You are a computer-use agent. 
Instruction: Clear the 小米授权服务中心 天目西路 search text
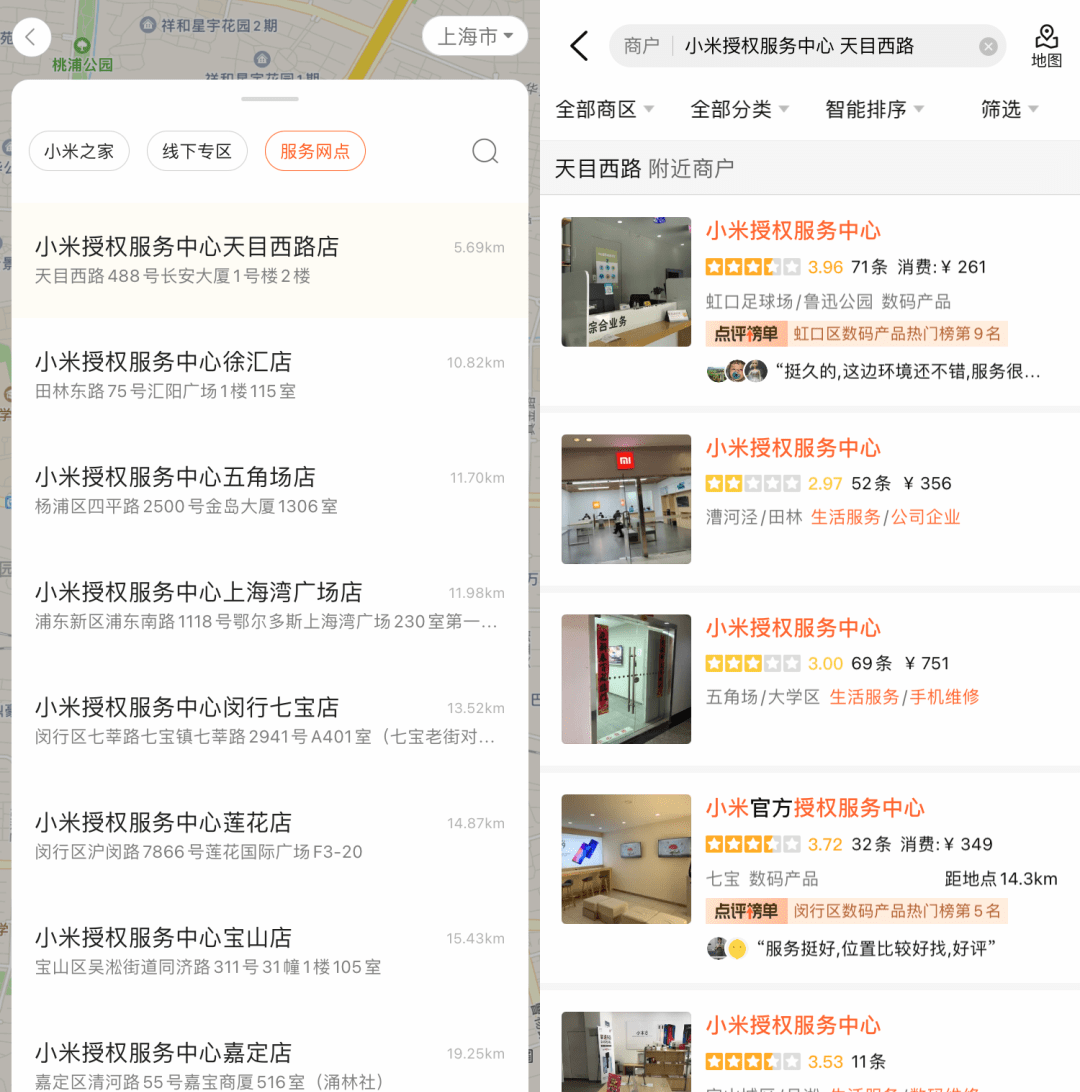pos(988,46)
